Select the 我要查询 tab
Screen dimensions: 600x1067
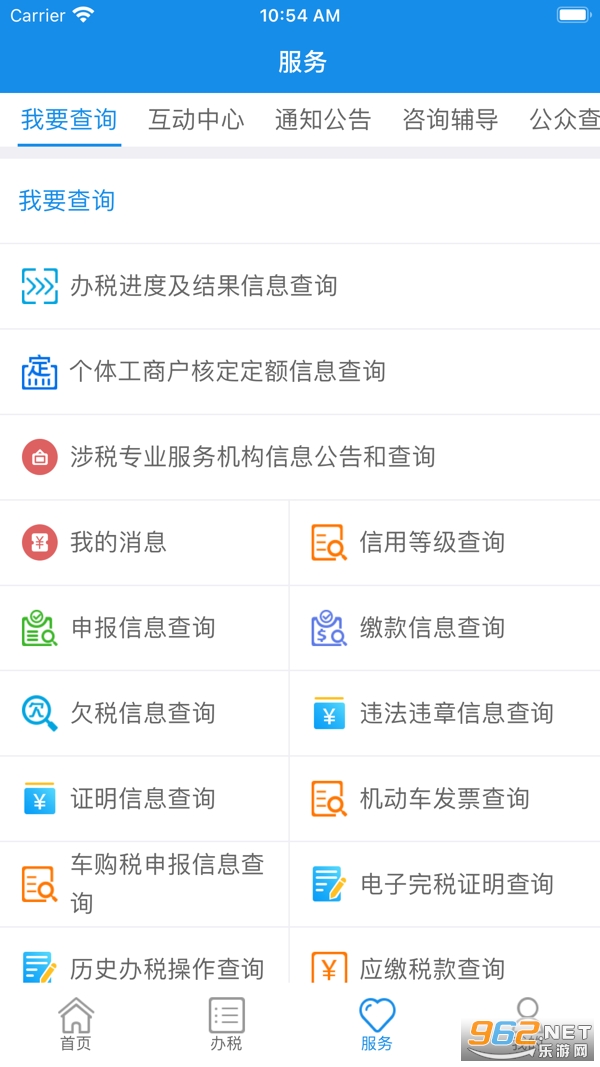(69, 120)
